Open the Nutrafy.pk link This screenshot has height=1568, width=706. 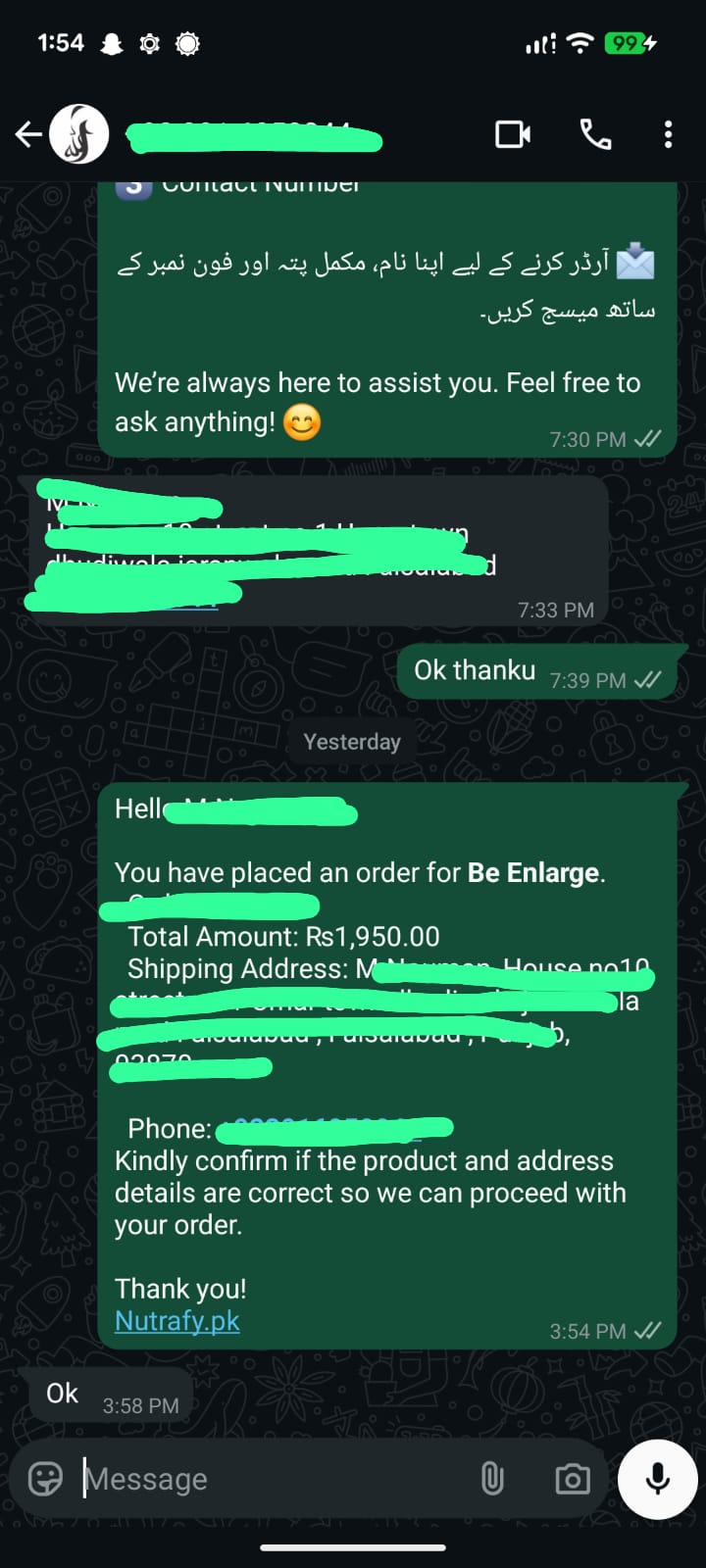(x=177, y=1321)
